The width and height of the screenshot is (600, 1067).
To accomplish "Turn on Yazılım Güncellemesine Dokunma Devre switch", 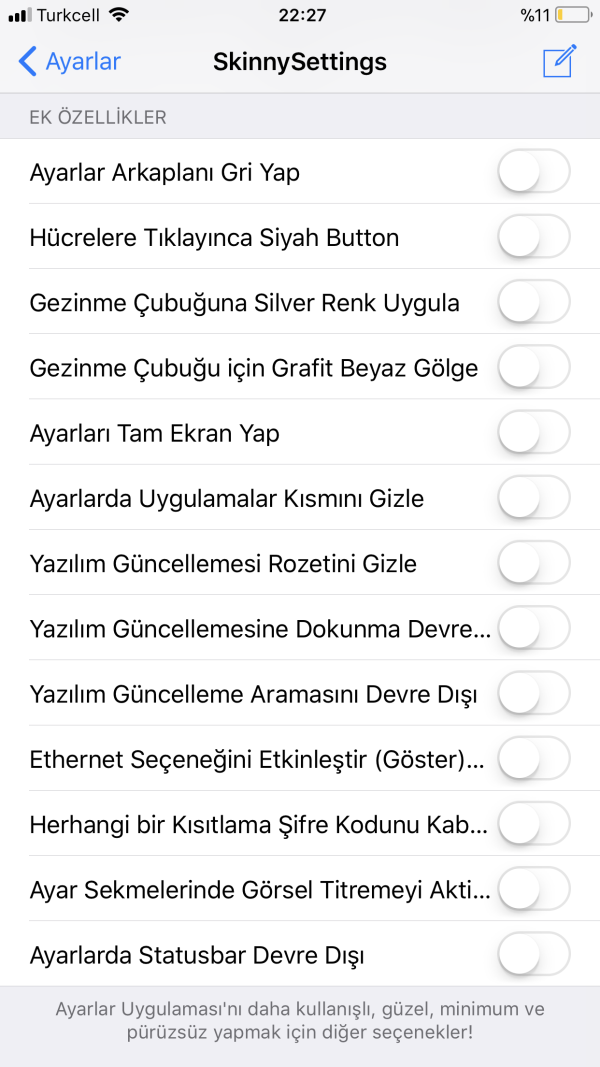I will [534, 628].
